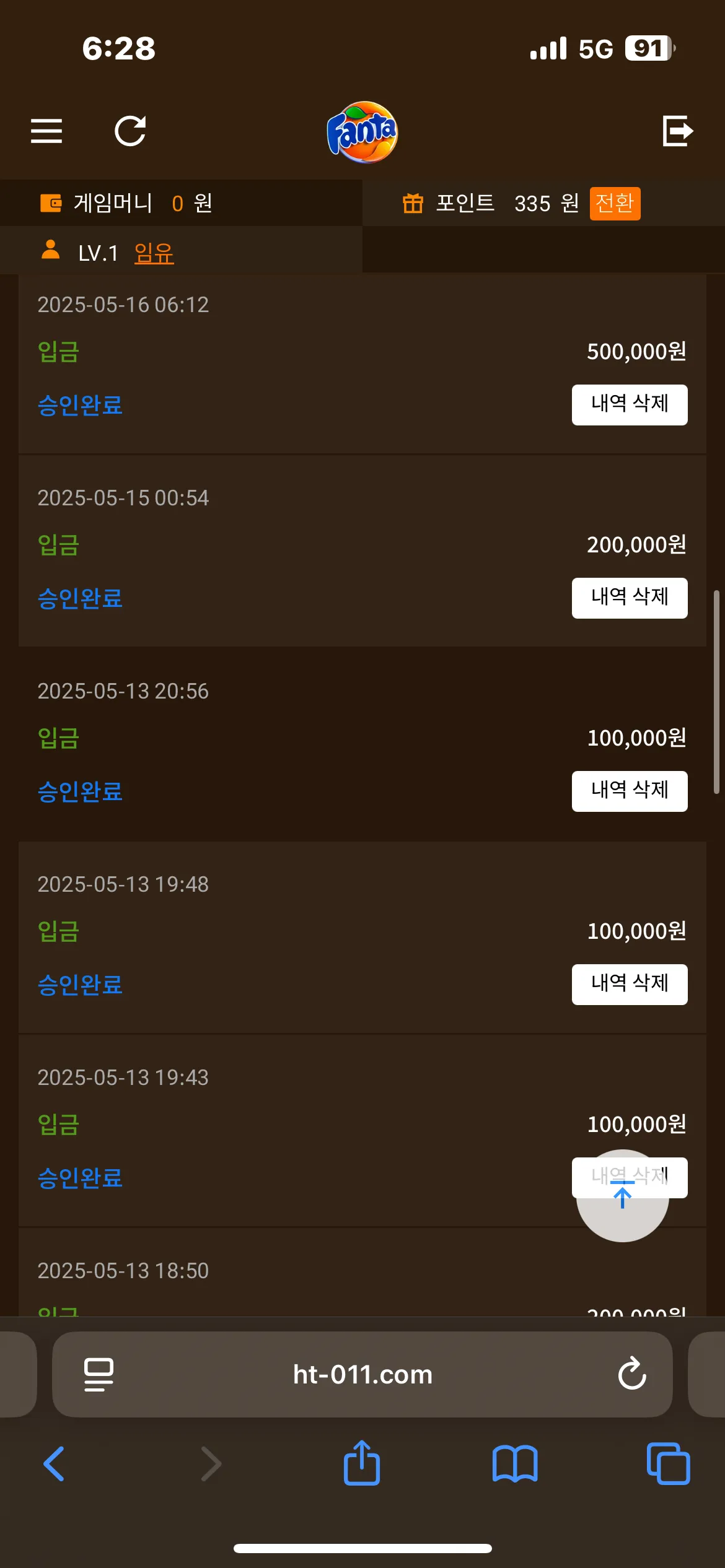Open the page settings icon in address bar
725x1568 pixels.
click(99, 1374)
